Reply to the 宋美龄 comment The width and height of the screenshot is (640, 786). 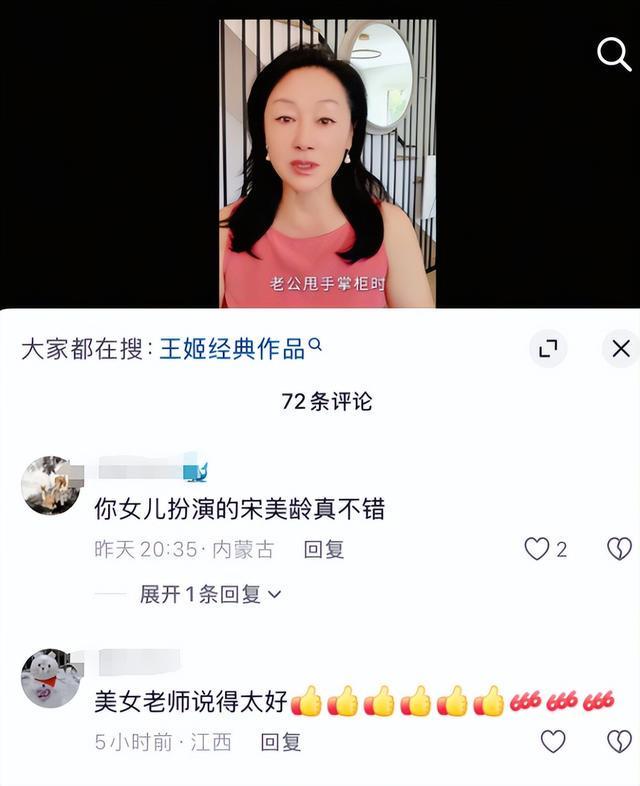pos(323,549)
